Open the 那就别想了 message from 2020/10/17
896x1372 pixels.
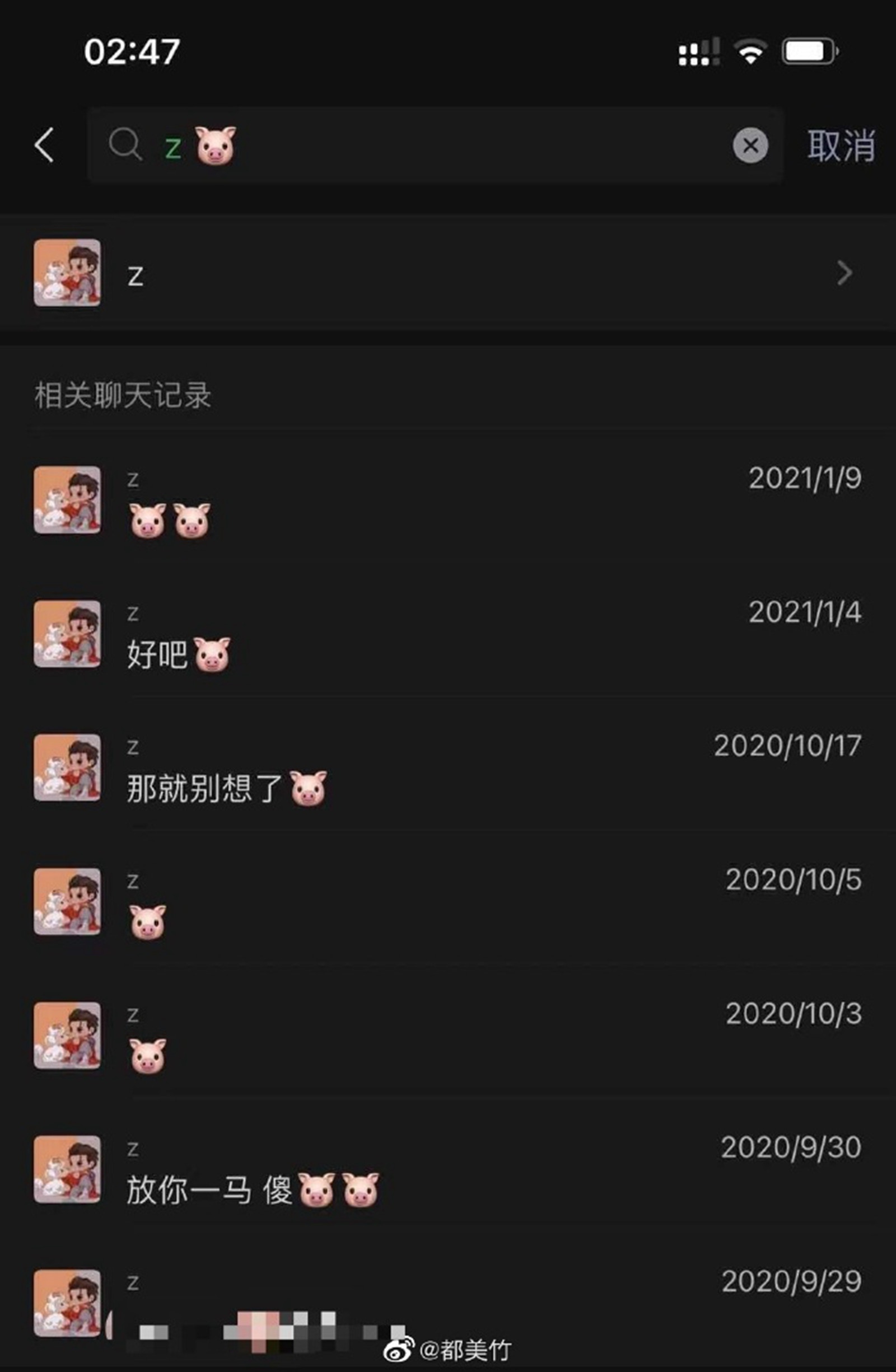pos(447,768)
